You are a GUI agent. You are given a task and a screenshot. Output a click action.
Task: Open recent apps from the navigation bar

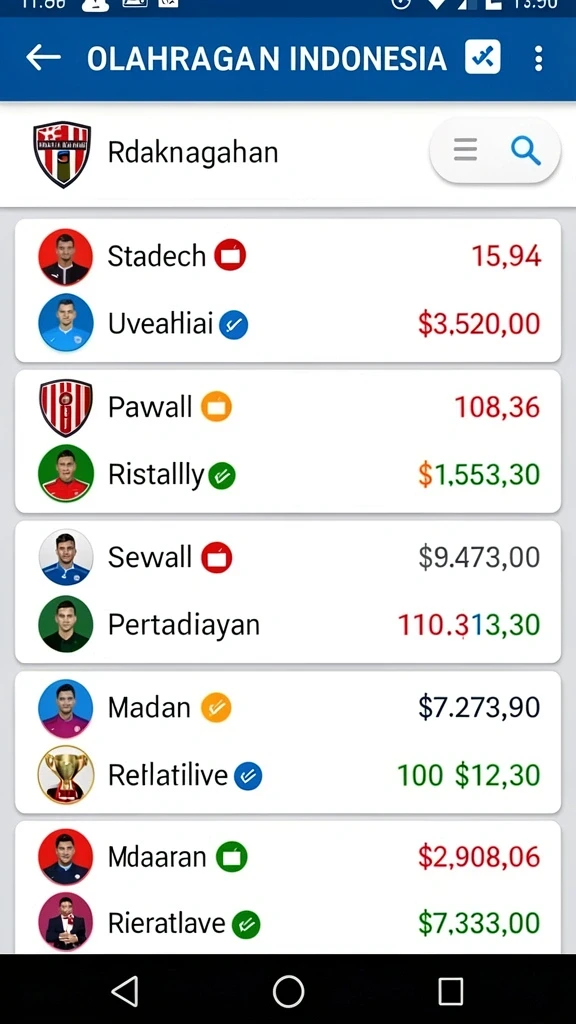click(x=451, y=991)
